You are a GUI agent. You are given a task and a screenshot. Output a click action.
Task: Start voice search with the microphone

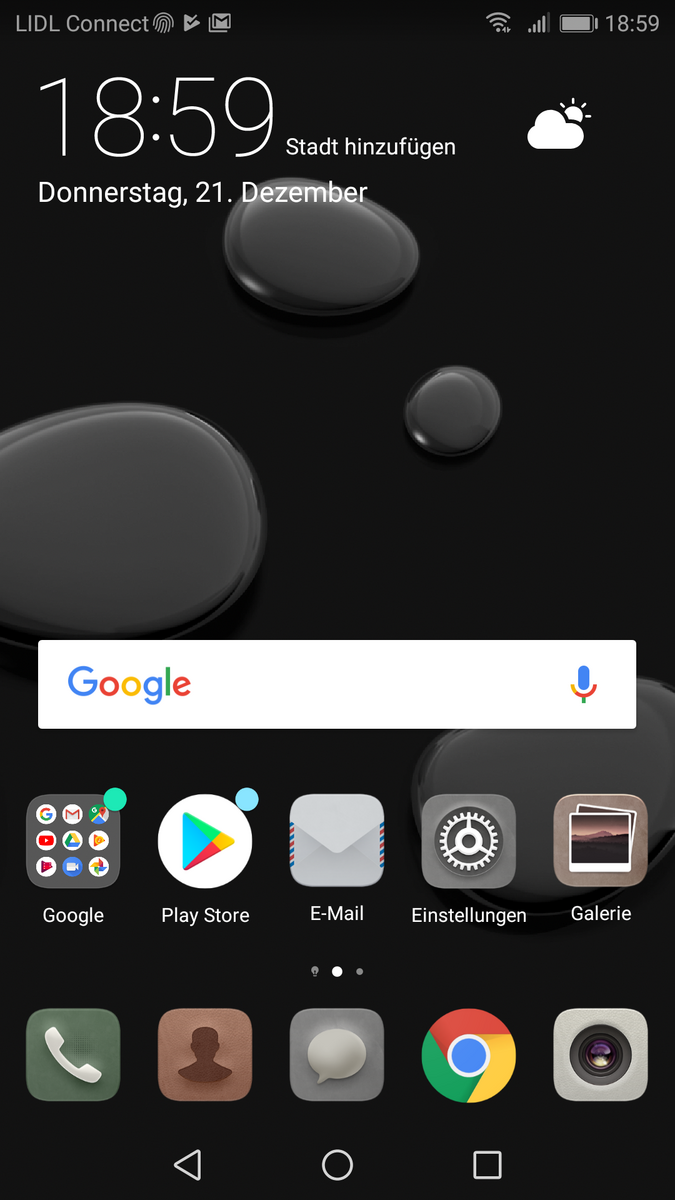(584, 684)
